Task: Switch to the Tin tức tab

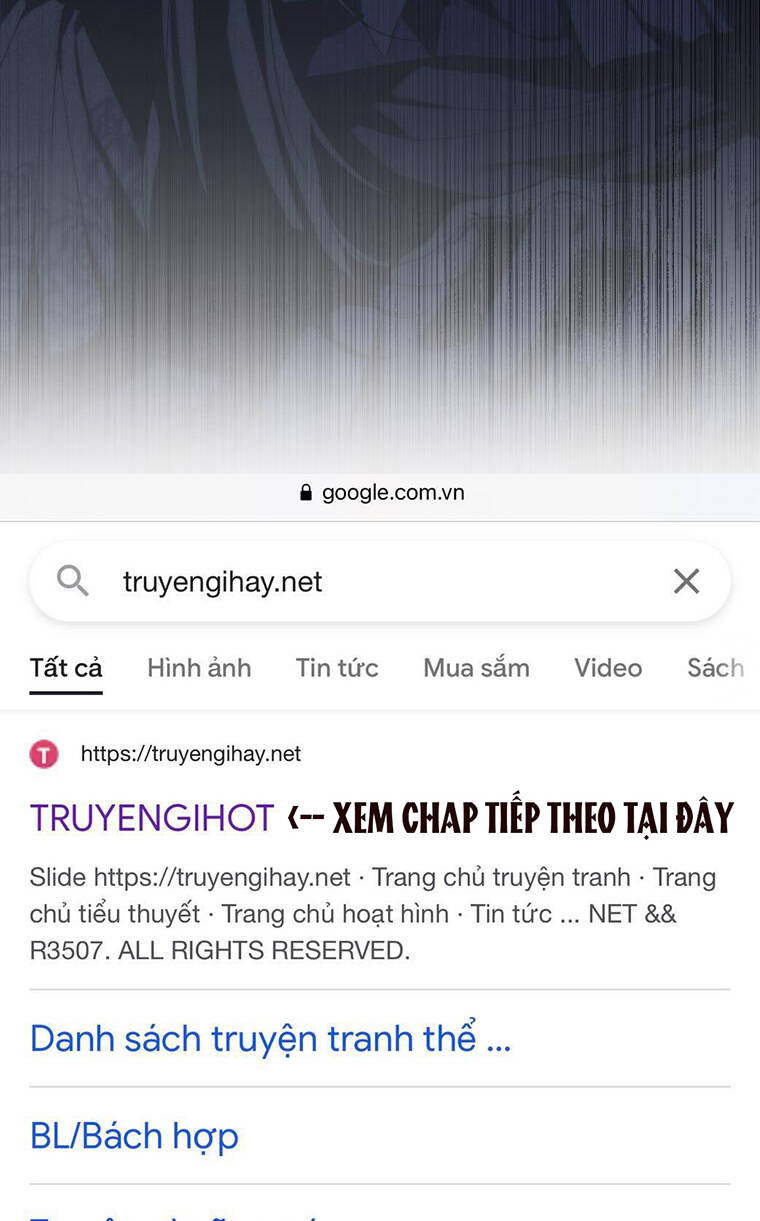Action: click(x=336, y=668)
